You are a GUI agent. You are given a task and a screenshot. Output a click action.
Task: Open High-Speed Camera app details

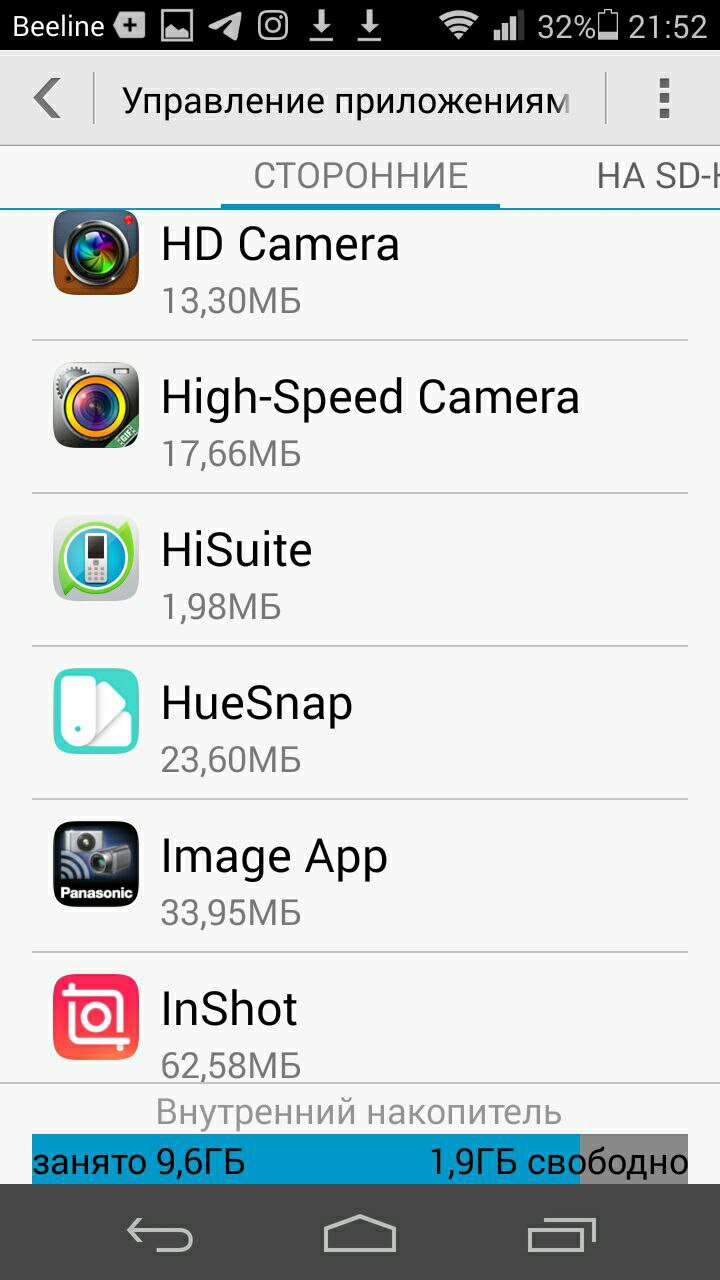pyautogui.click(x=360, y=417)
